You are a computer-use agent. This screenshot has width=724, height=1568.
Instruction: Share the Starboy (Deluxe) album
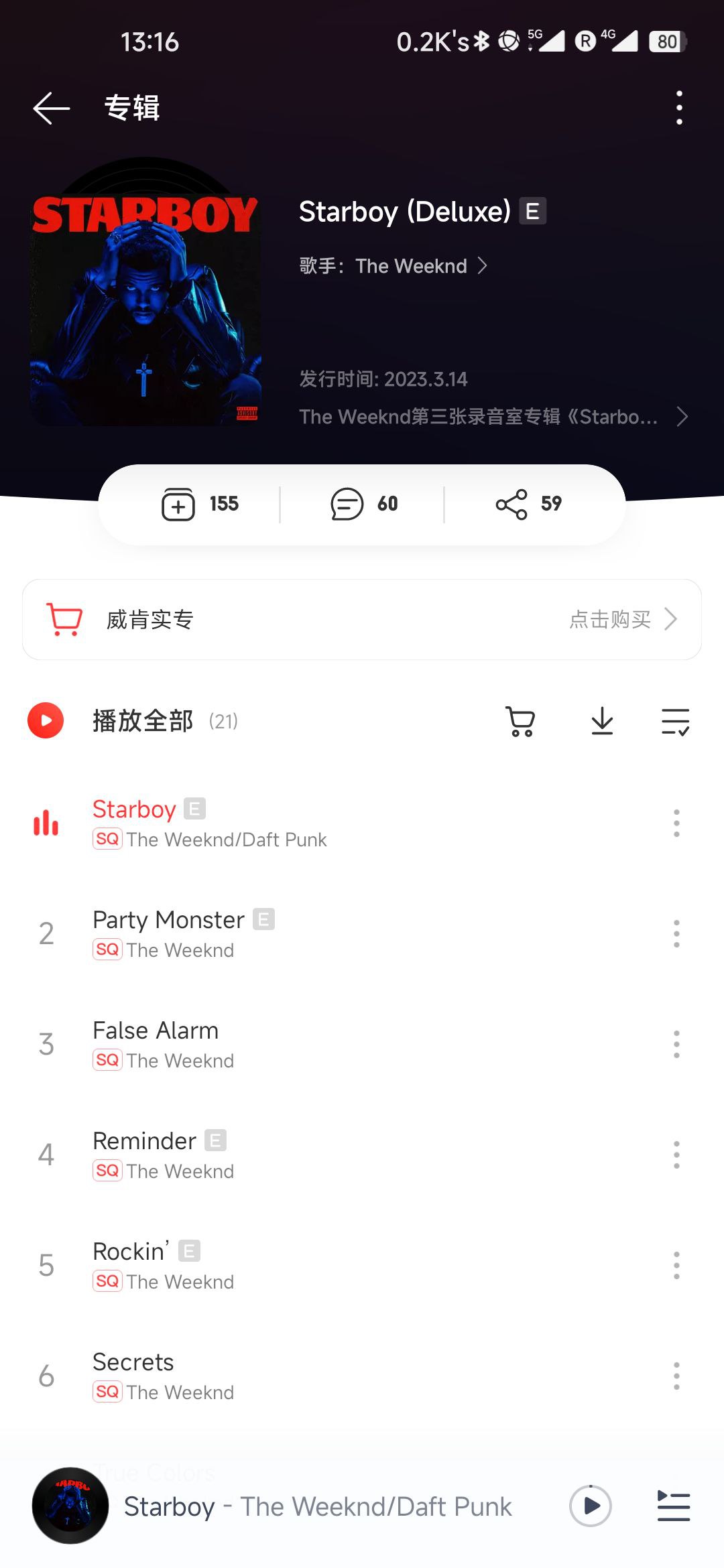tap(528, 504)
